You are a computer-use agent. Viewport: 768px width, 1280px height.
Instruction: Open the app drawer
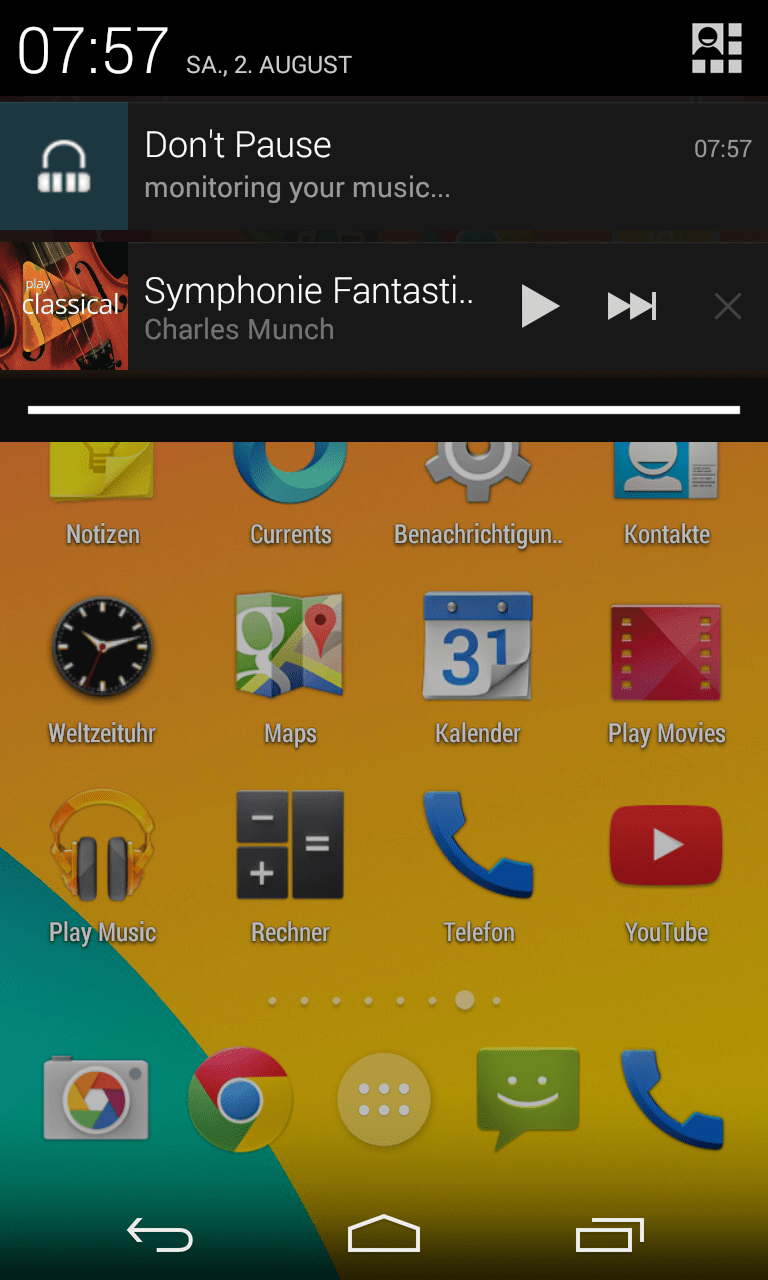[x=384, y=1098]
